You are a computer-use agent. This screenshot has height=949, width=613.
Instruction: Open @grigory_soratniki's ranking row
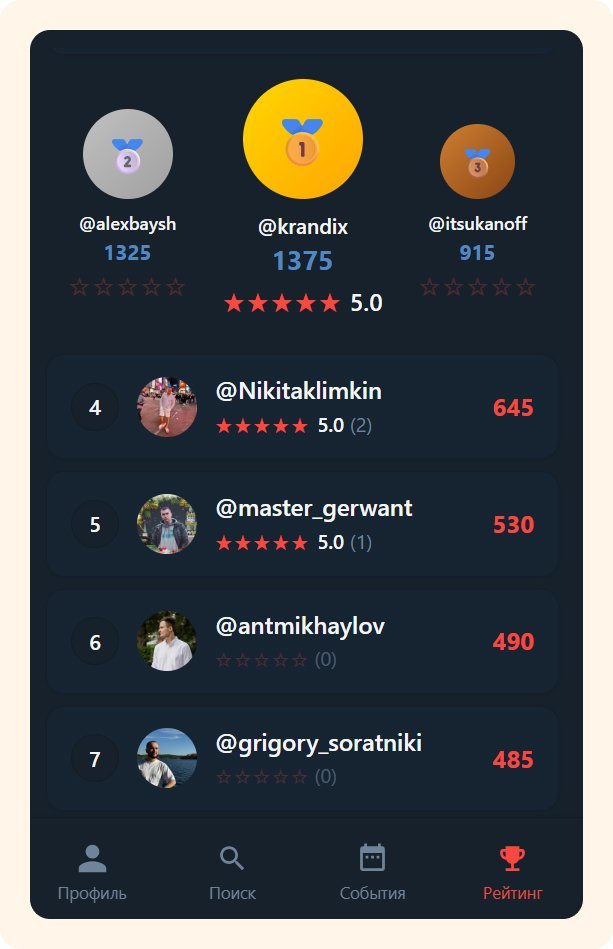(x=302, y=759)
